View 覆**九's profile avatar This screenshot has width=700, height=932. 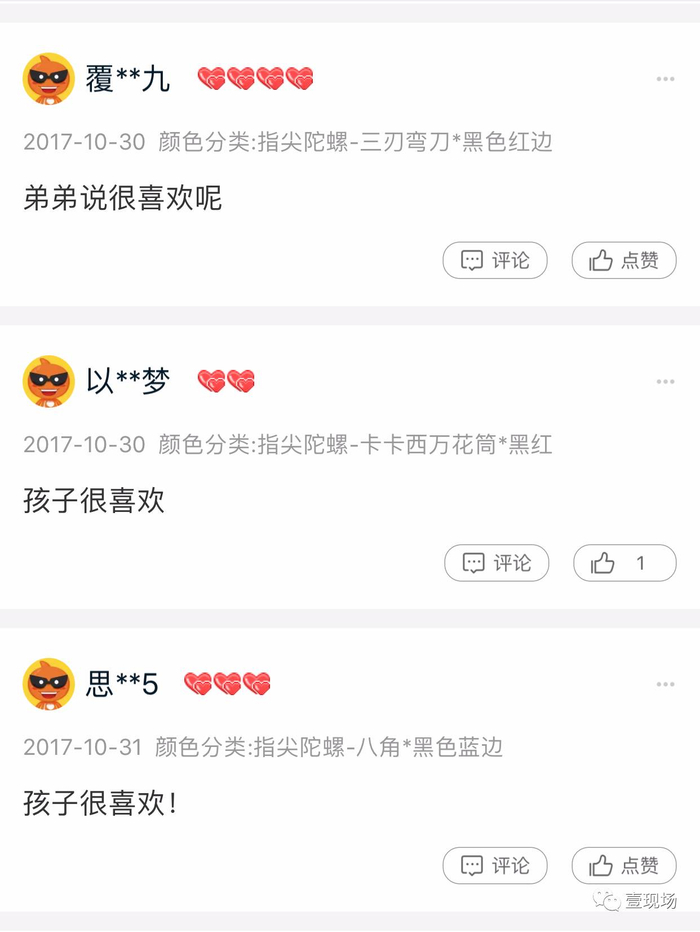(48, 79)
